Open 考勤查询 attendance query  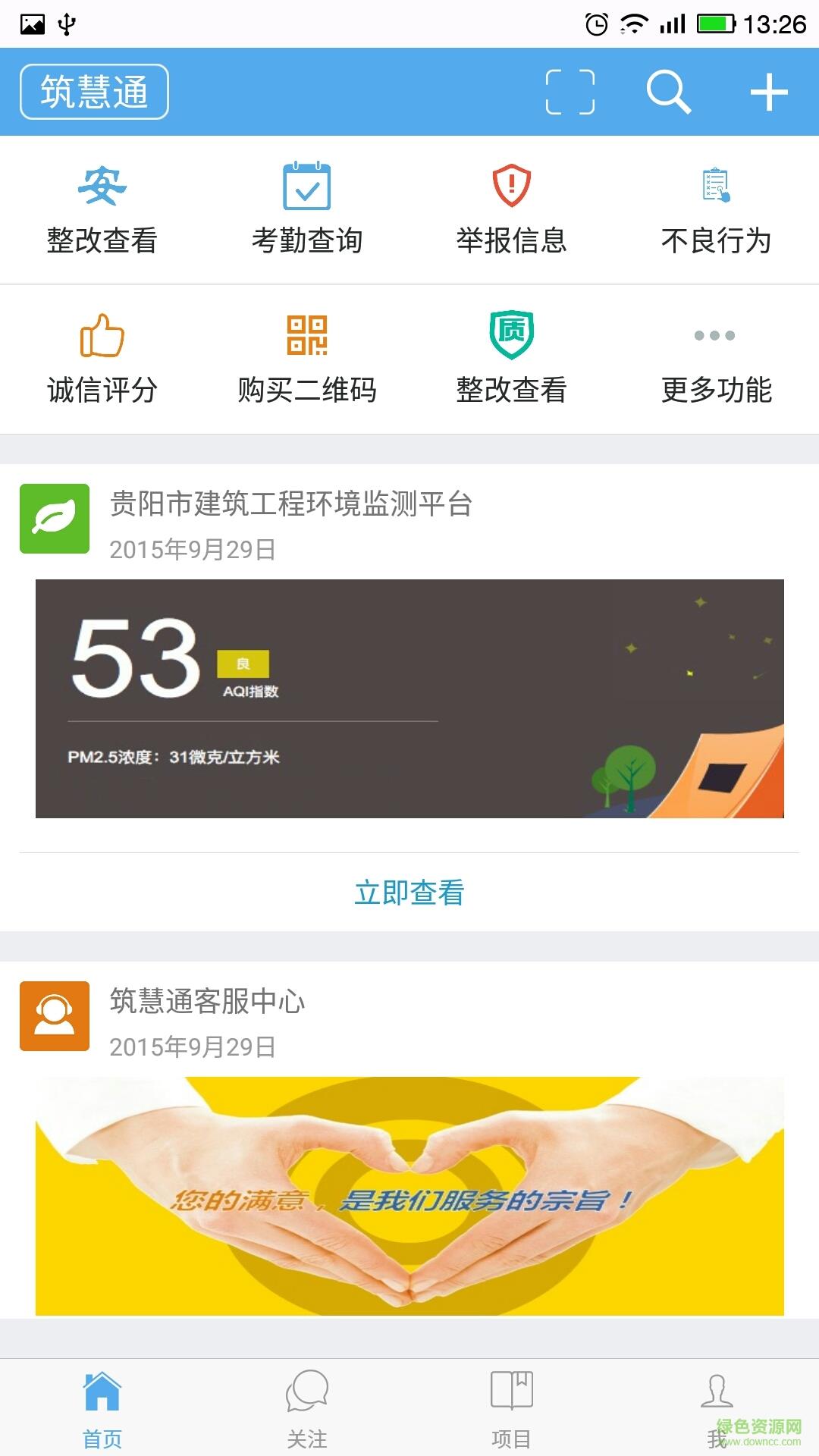coord(307,209)
